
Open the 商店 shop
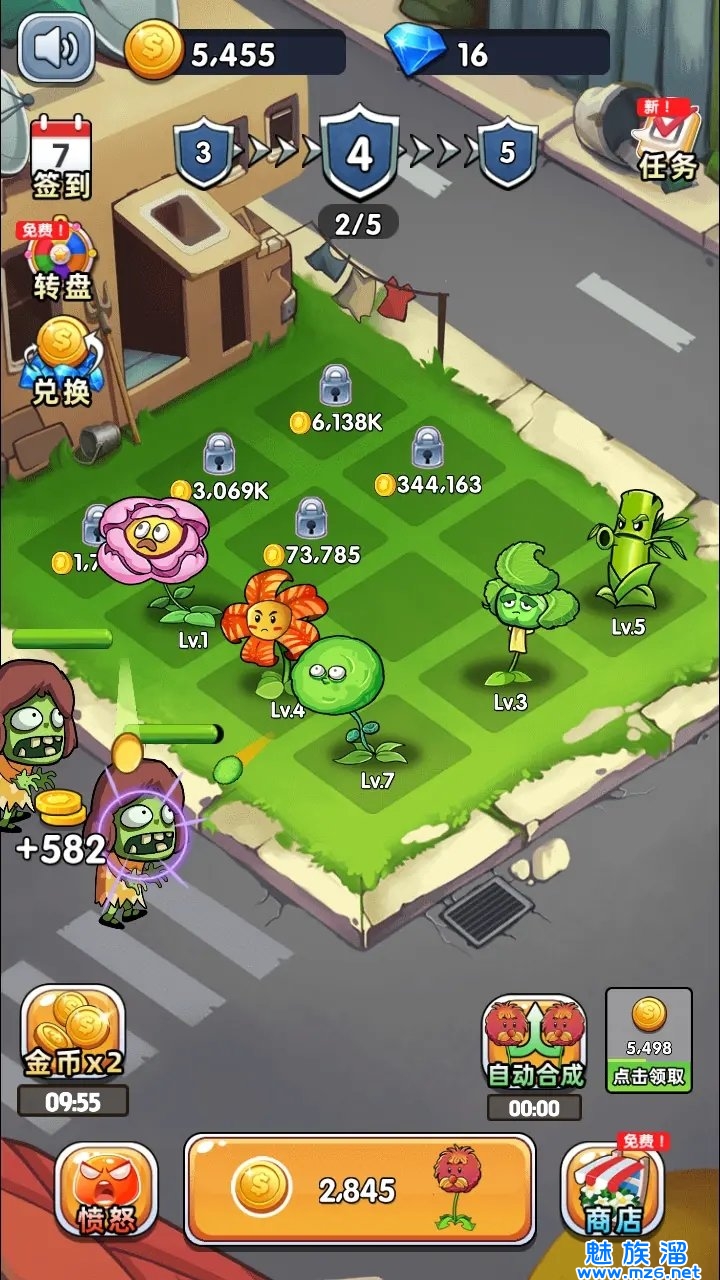coord(613,1190)
